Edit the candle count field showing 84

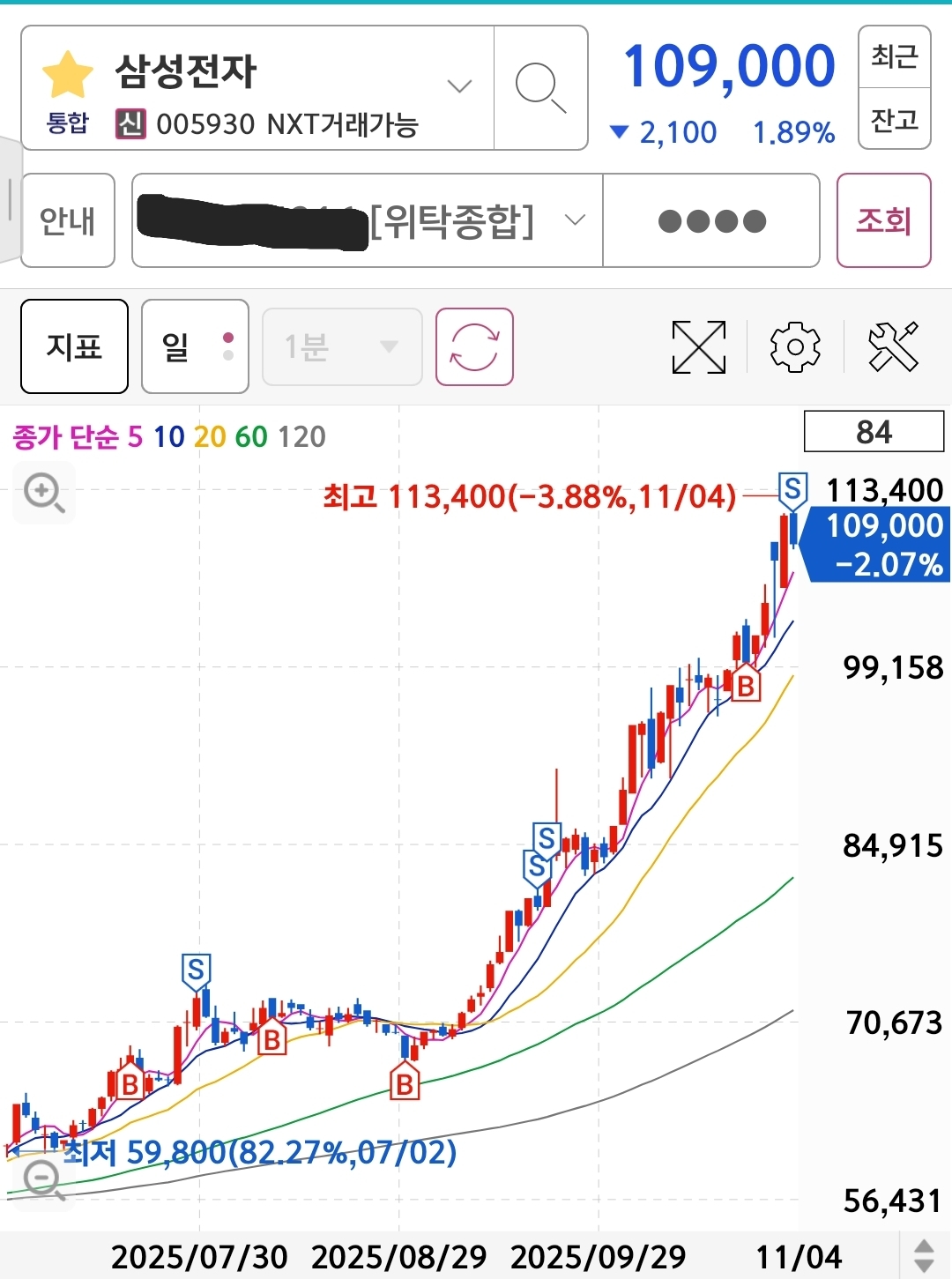pos(874,432)
